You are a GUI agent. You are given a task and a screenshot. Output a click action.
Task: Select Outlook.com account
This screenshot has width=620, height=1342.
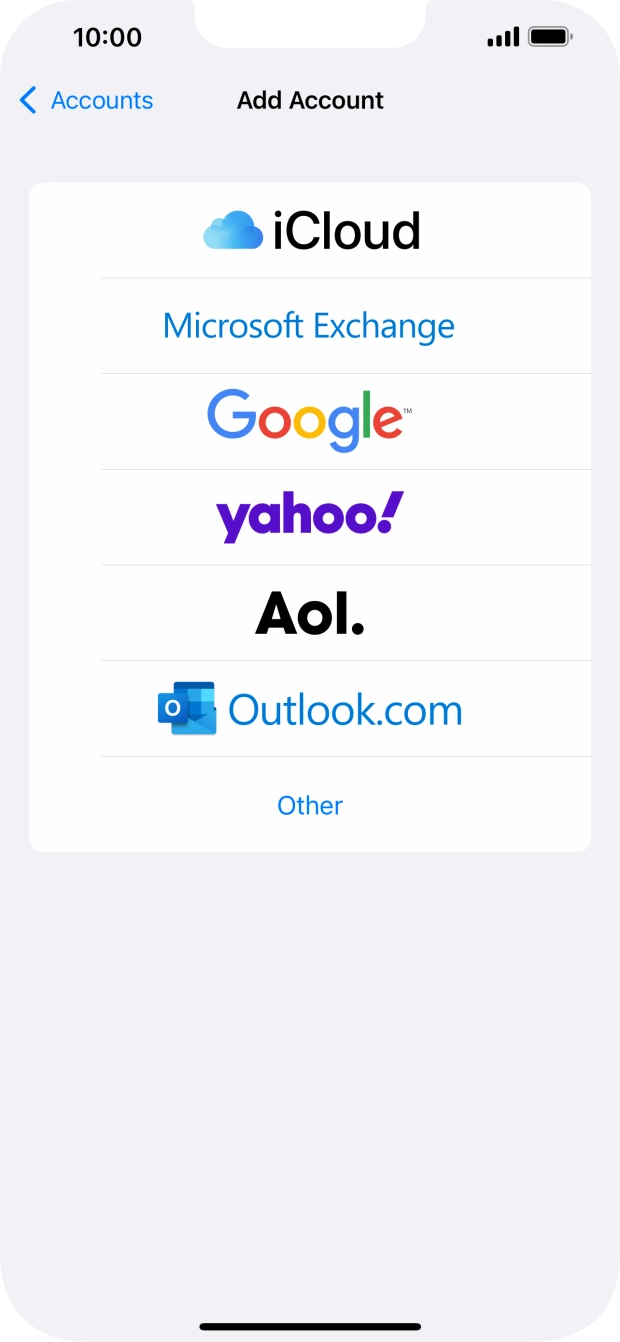point(310,709)
